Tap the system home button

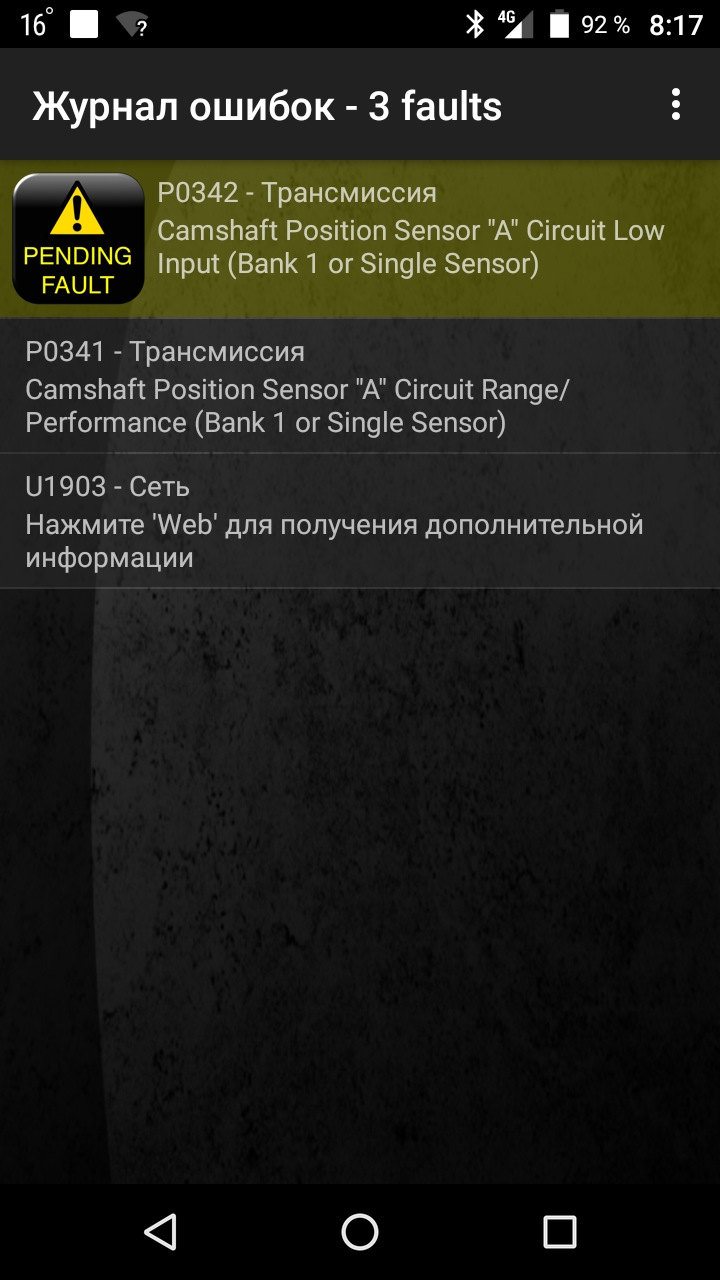click(x=360, y=1232)
